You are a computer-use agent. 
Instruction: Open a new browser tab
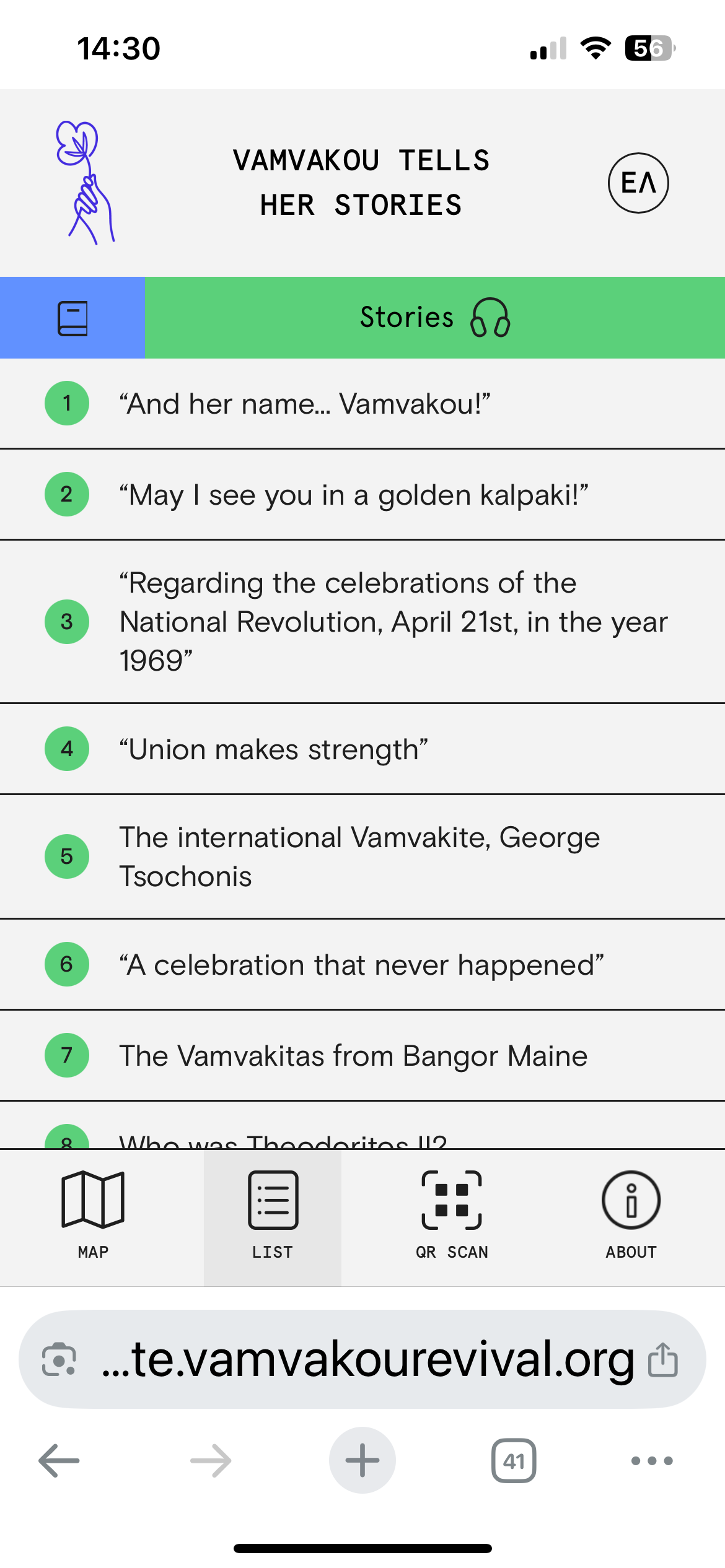[362, 1460]
